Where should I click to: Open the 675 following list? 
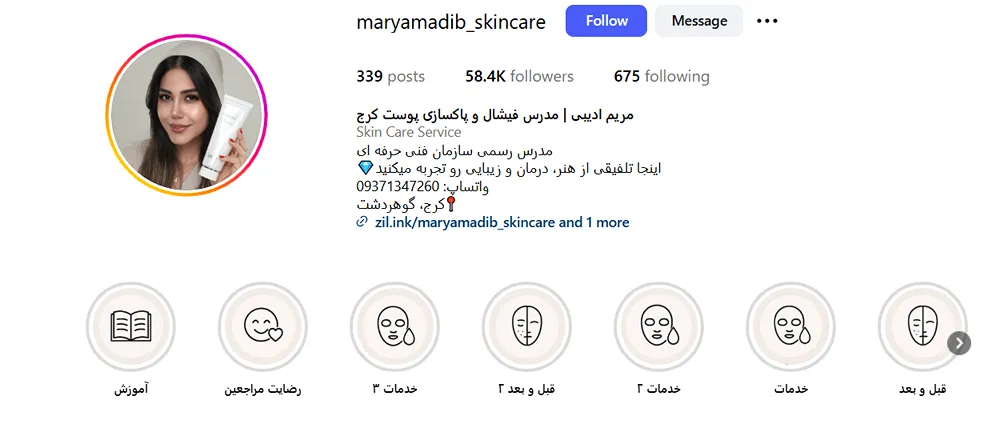click(x=661, y=76)
